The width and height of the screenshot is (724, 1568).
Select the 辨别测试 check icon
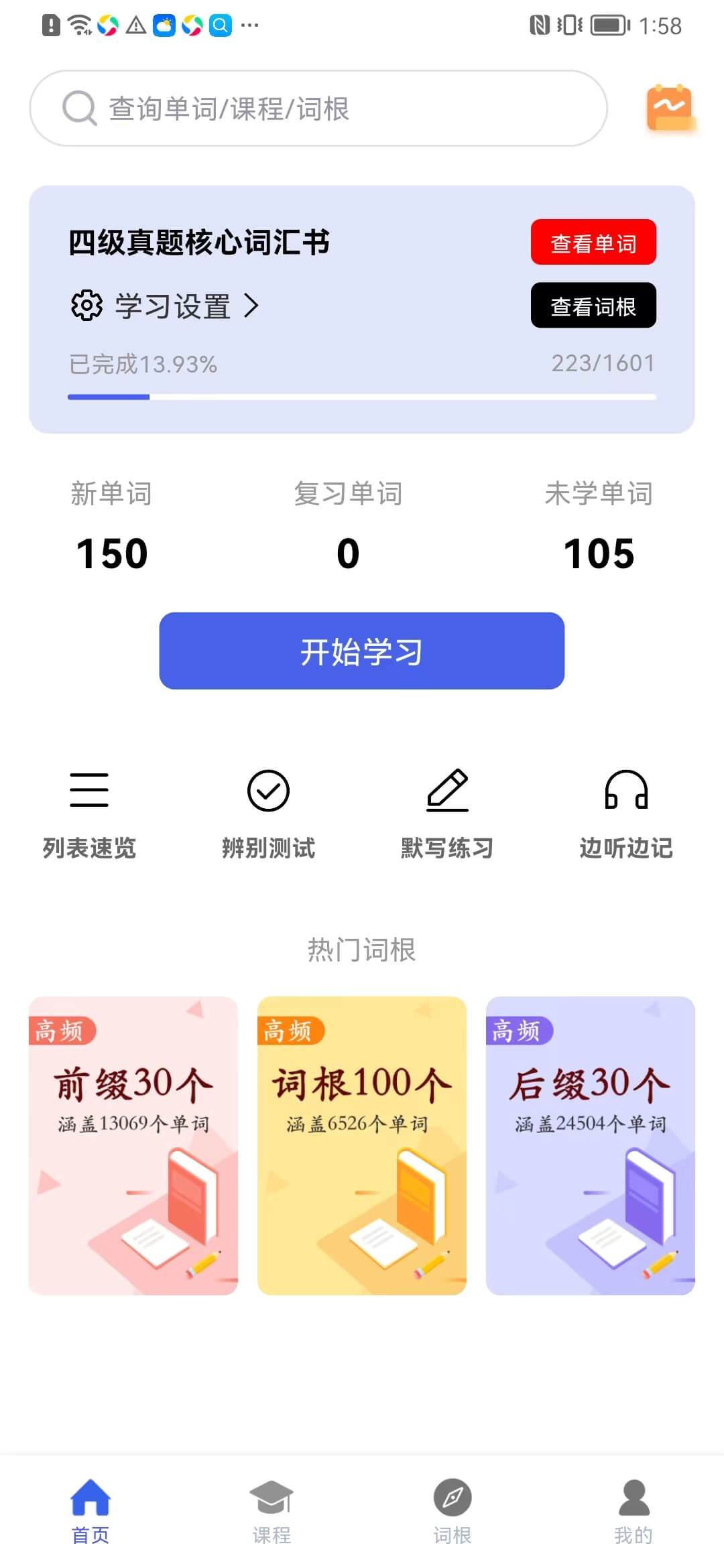[268, 791]
